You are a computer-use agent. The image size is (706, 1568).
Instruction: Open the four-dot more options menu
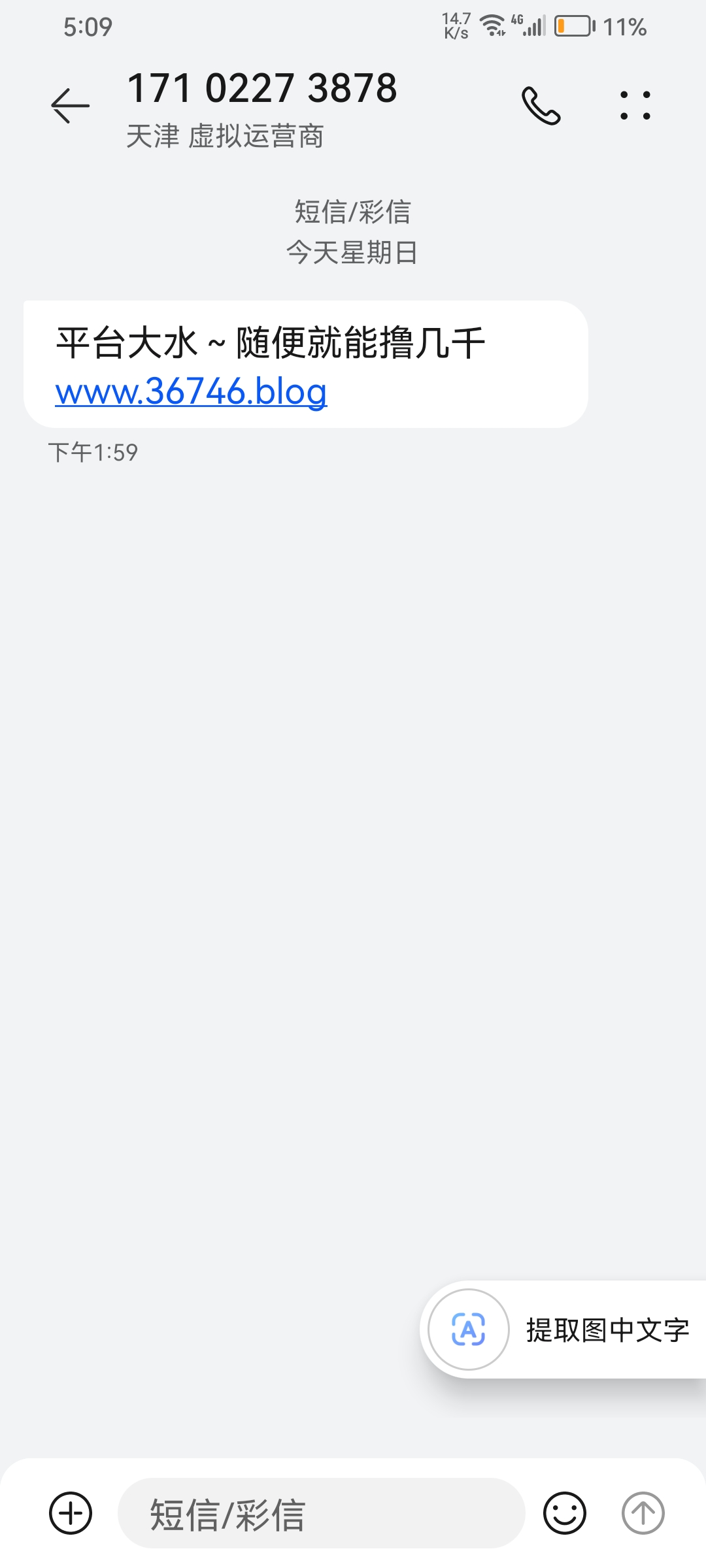(x=635, y=105)
